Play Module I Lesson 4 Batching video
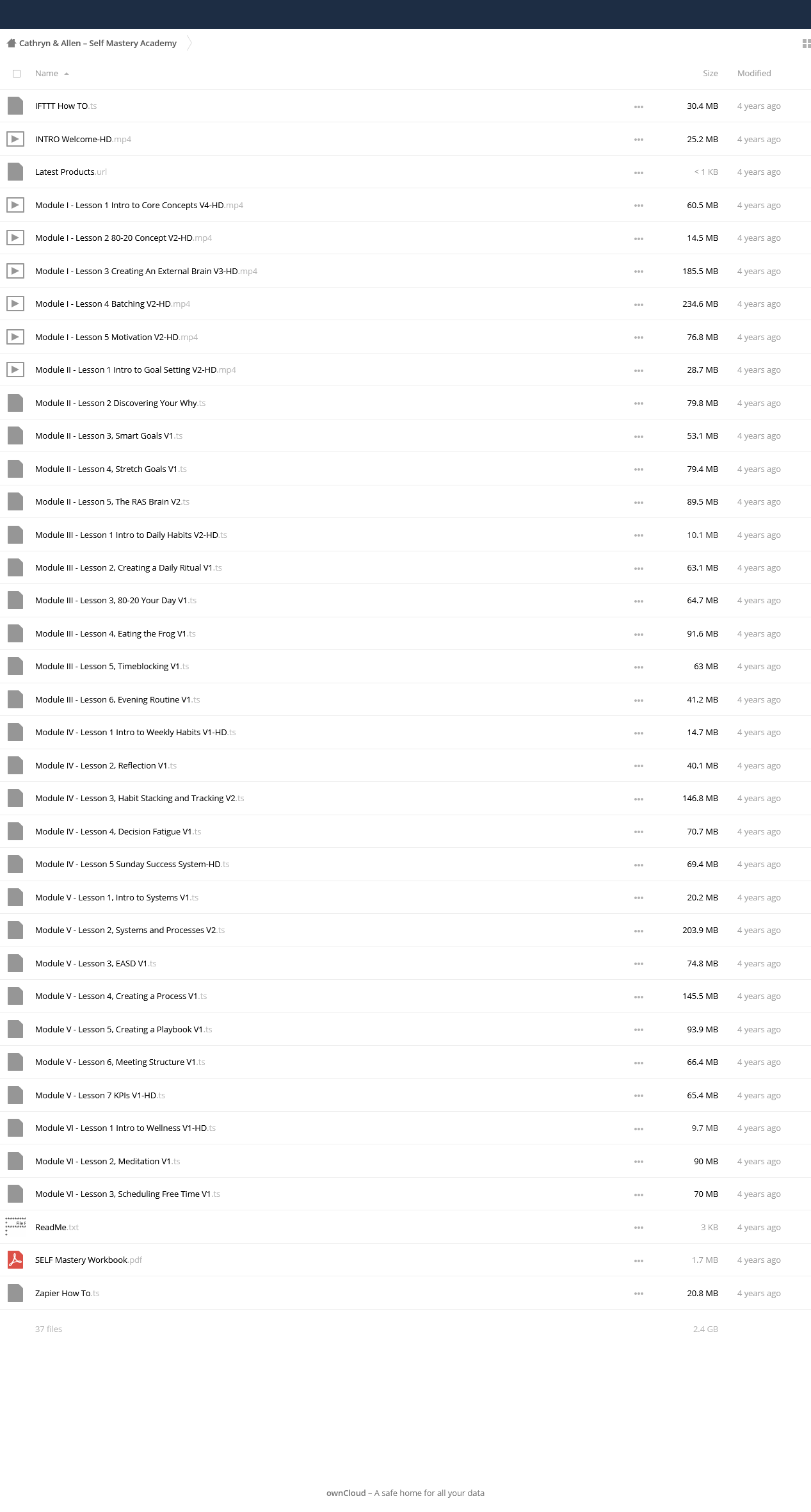Viewport: 811px width, 1512px height. coord(113,304)
